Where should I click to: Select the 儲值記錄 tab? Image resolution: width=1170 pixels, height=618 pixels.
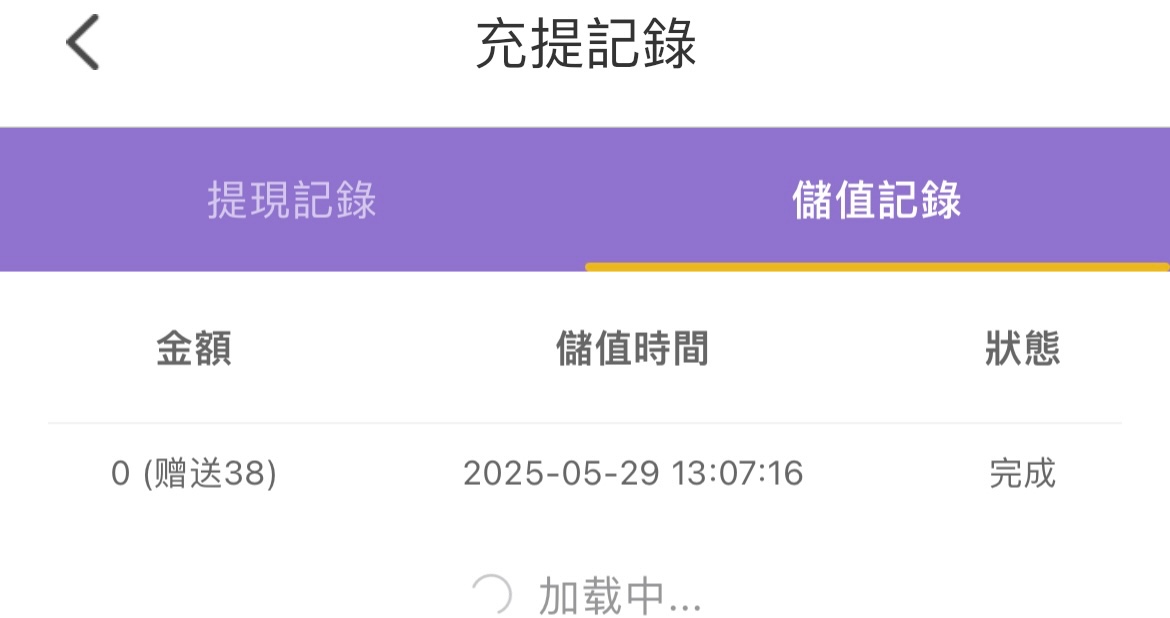[x=877, y=200]
